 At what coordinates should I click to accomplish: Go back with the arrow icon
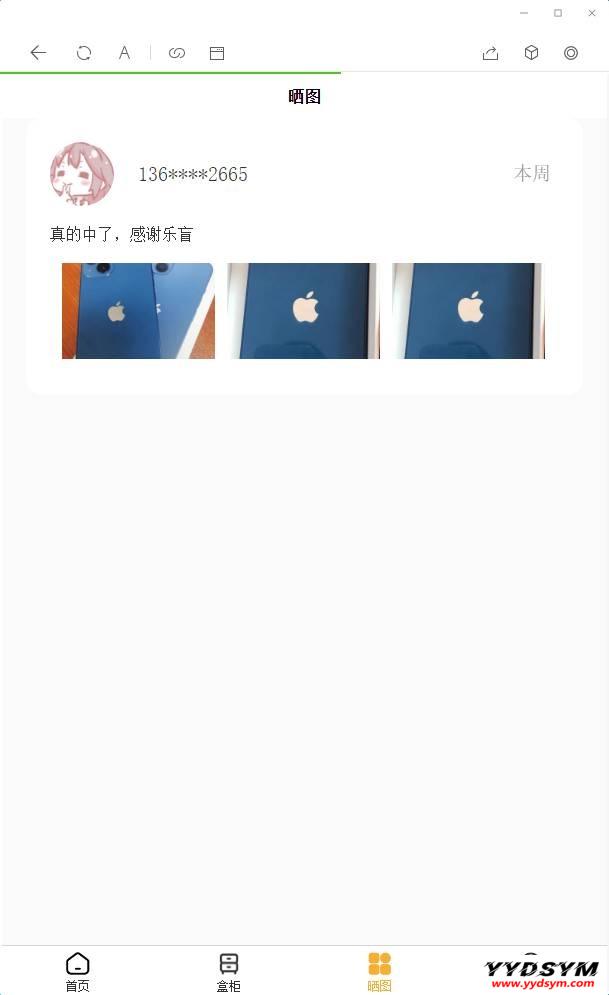(38, 53)
